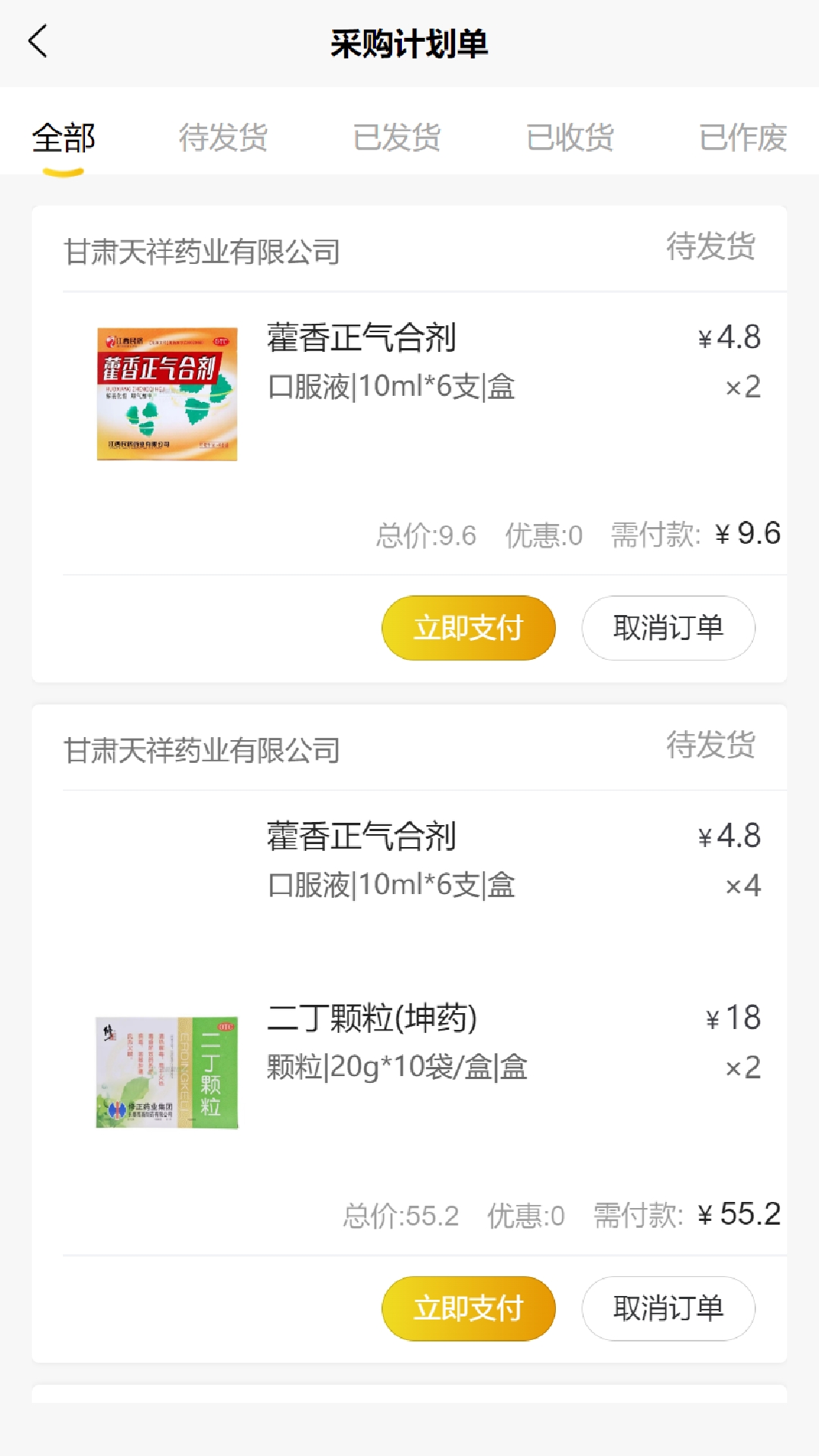Tap 立即支付 for the ¥9.6 order
This screenshot has width=819, height=1456.
click(468, 627)
